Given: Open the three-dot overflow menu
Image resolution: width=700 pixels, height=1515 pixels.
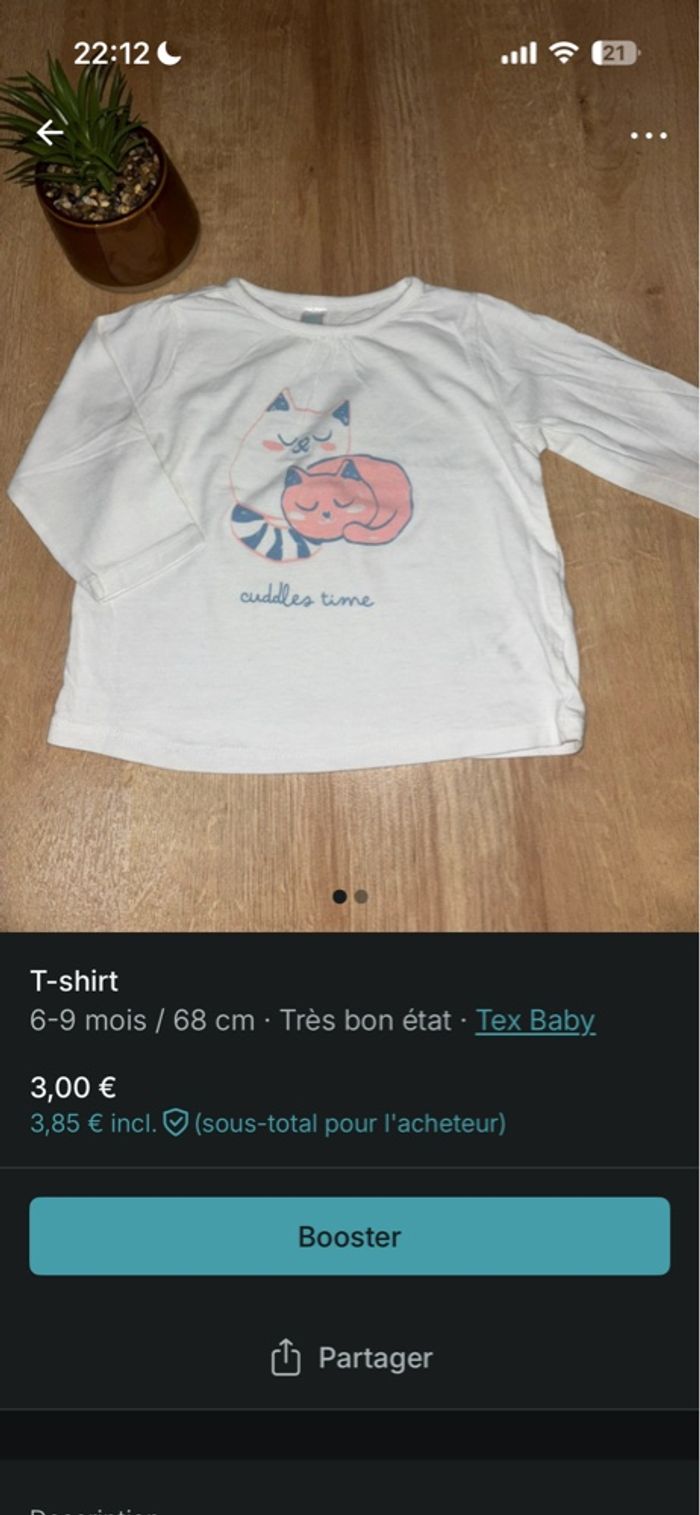Looking at the screenshot, I should (648, 135).
